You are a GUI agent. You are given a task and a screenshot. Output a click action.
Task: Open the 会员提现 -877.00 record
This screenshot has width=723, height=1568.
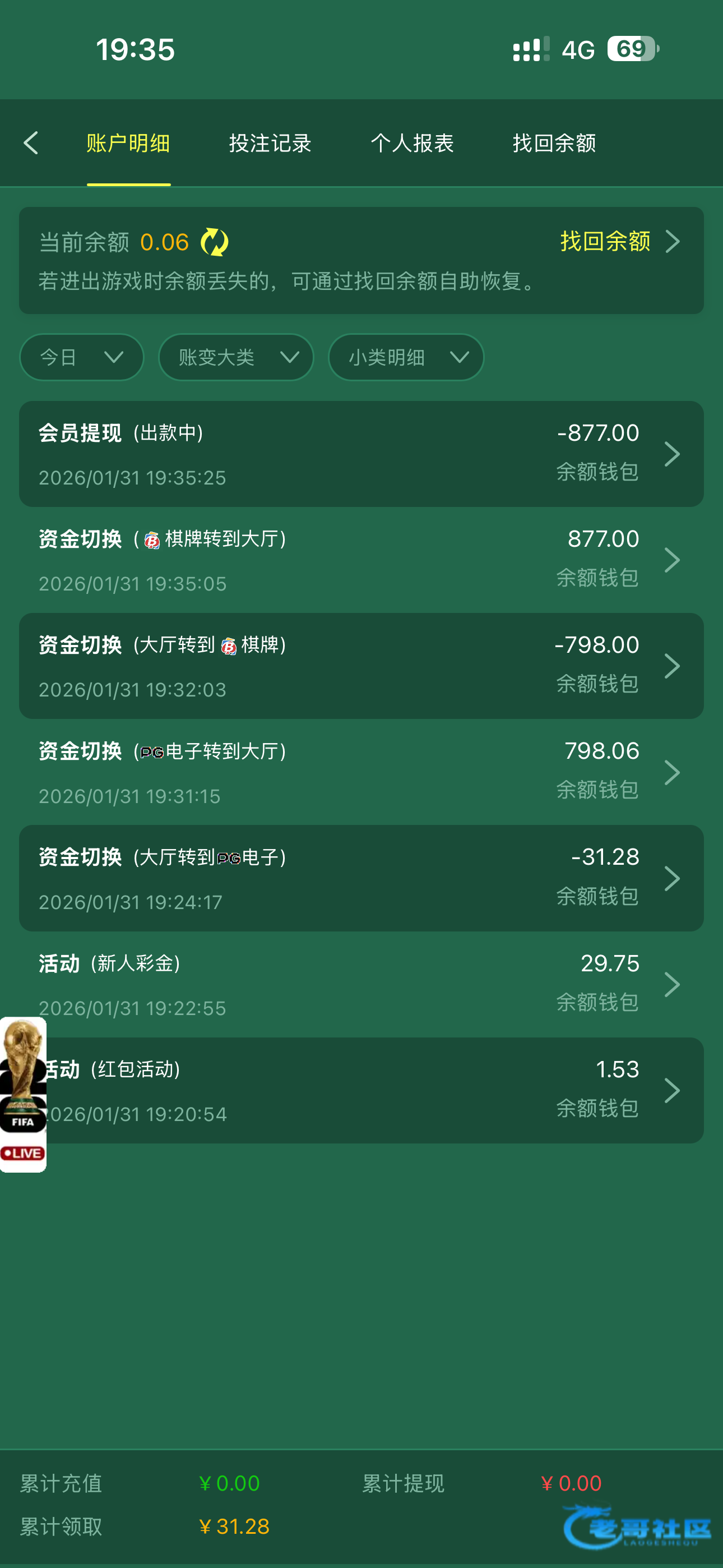[x=361, y=454]
